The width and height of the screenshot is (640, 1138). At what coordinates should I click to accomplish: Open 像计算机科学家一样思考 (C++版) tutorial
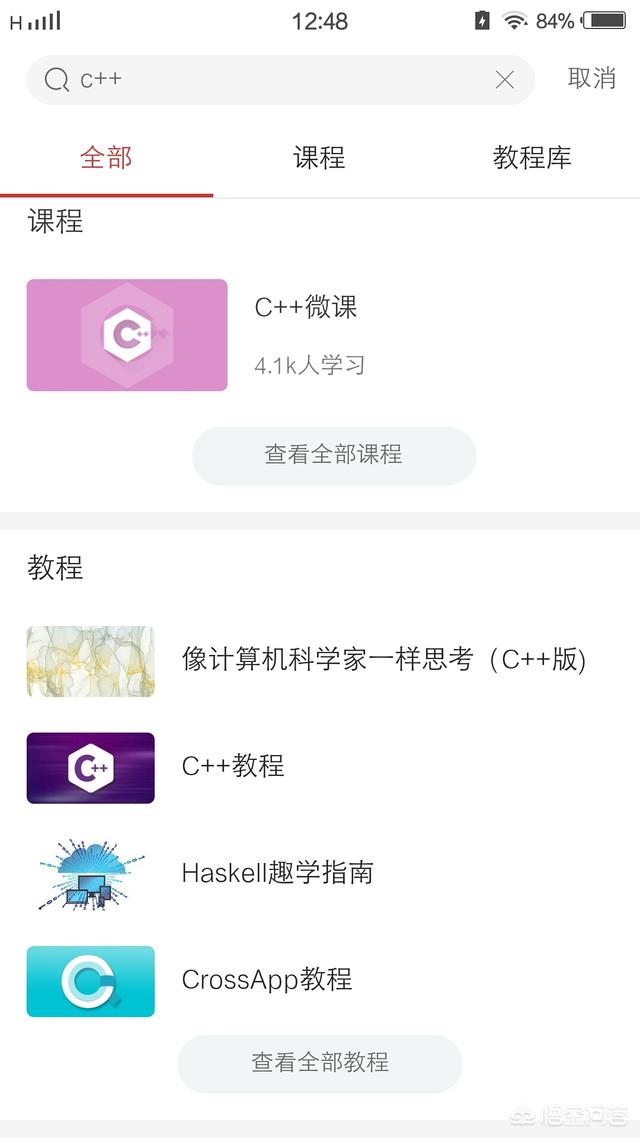tap(383, 660)
